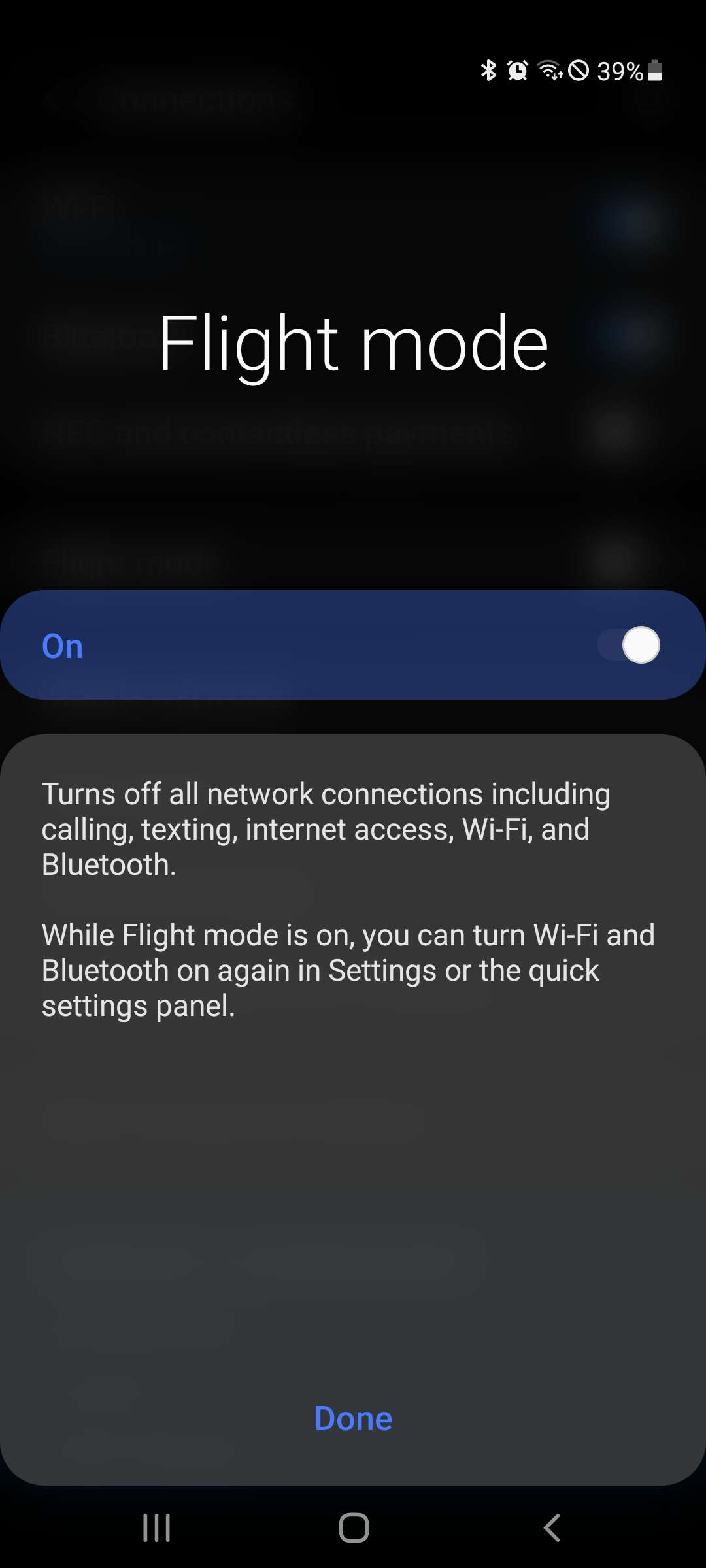Turn off the Flight mode switch
The image size is (706, 1568).
point(629,645)
